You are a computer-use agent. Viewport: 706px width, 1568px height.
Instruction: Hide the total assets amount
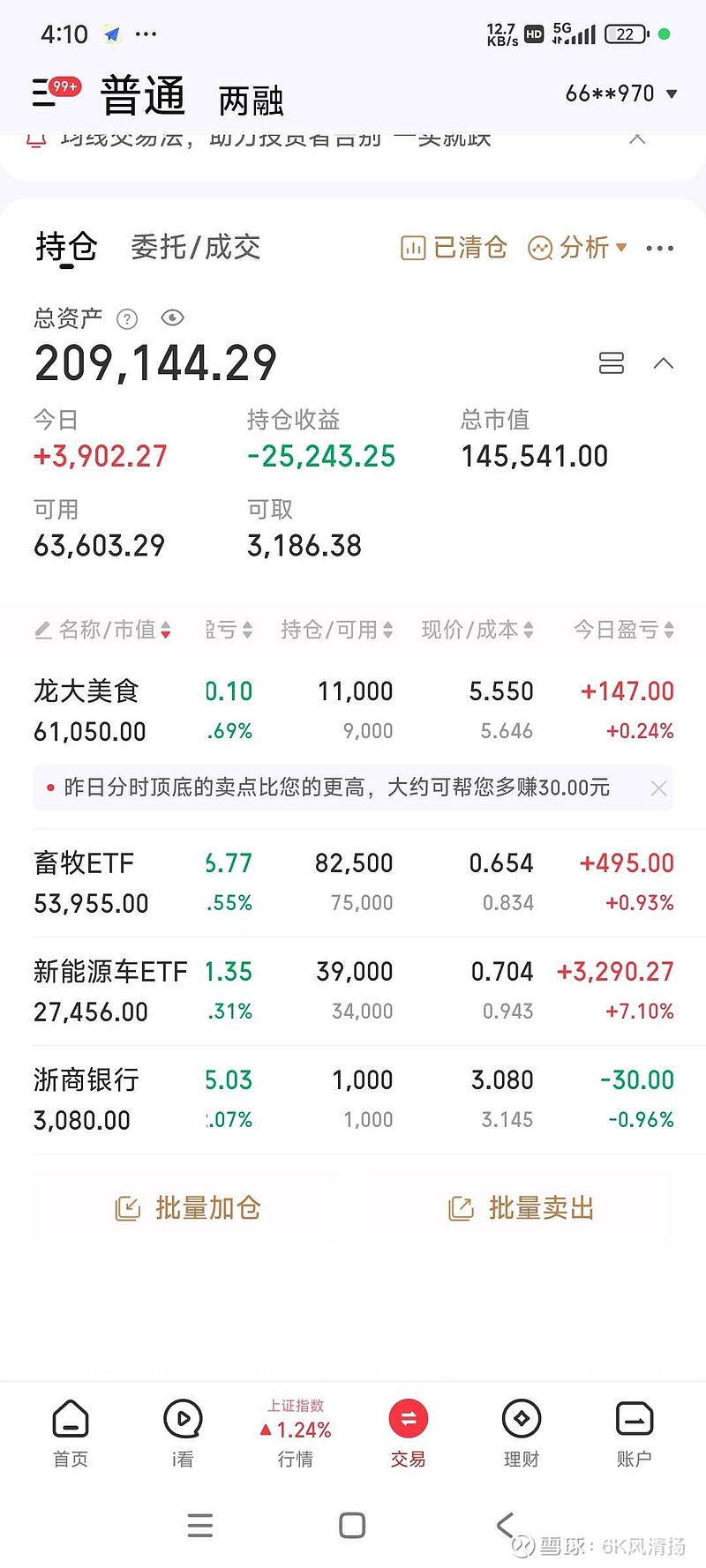(x=173, y=318)
